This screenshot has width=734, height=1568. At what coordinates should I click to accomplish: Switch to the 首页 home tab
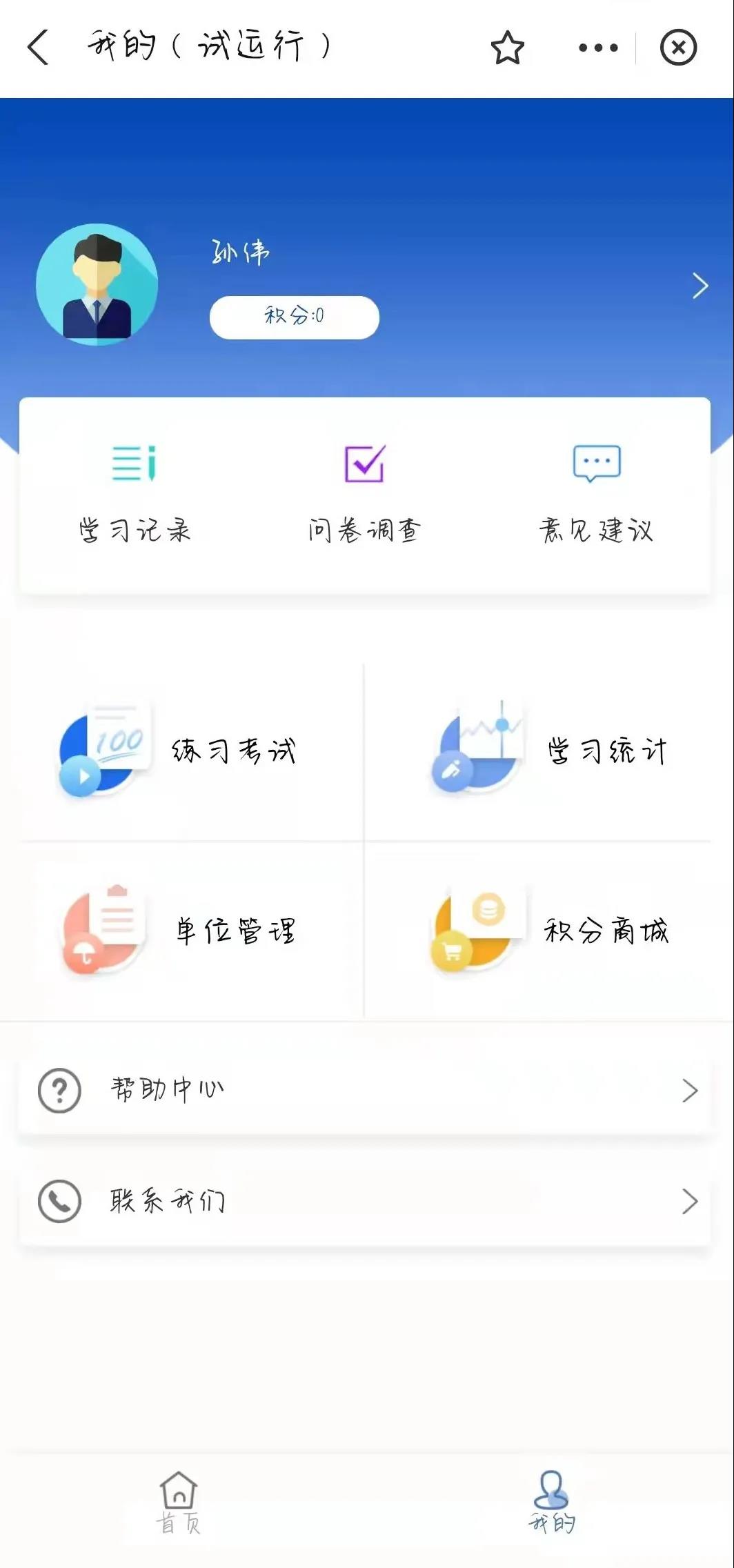tap(179, 1502)
